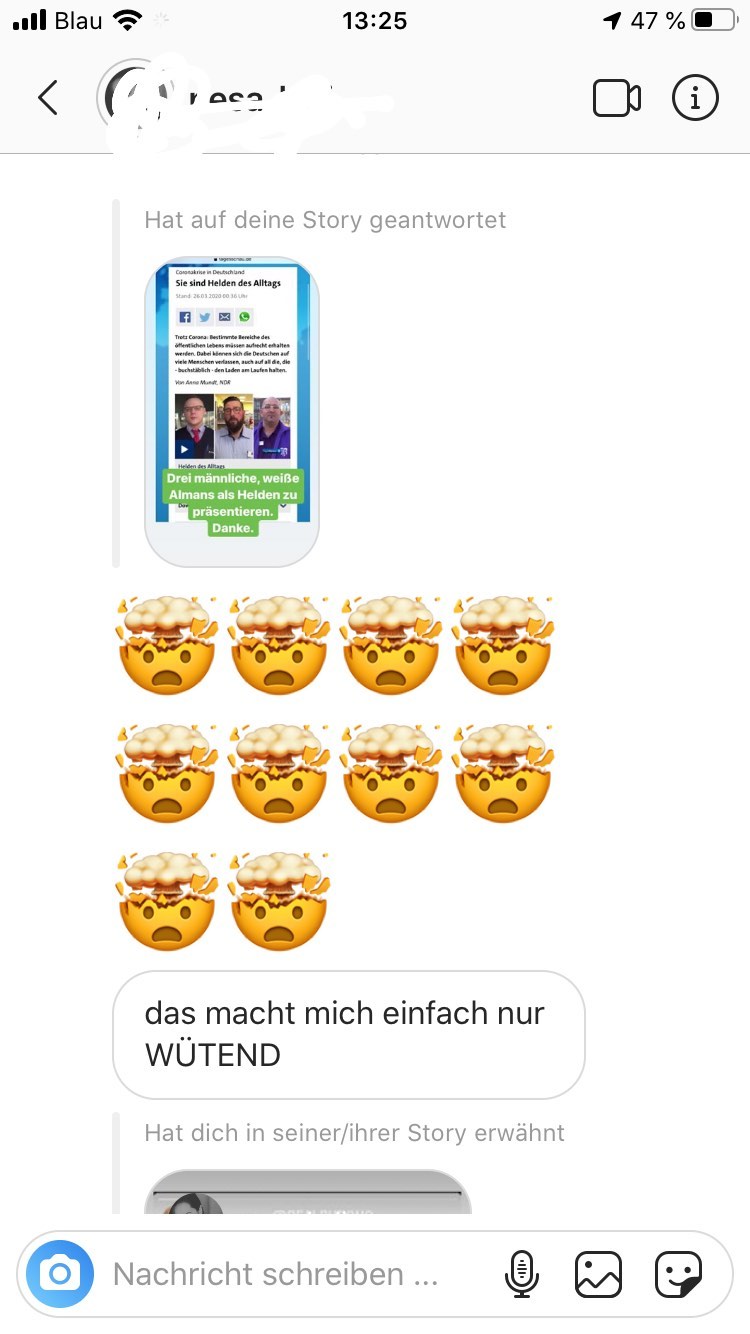Open the sticker picker
The image size is (750, 1334).
tap(678, 1274)
